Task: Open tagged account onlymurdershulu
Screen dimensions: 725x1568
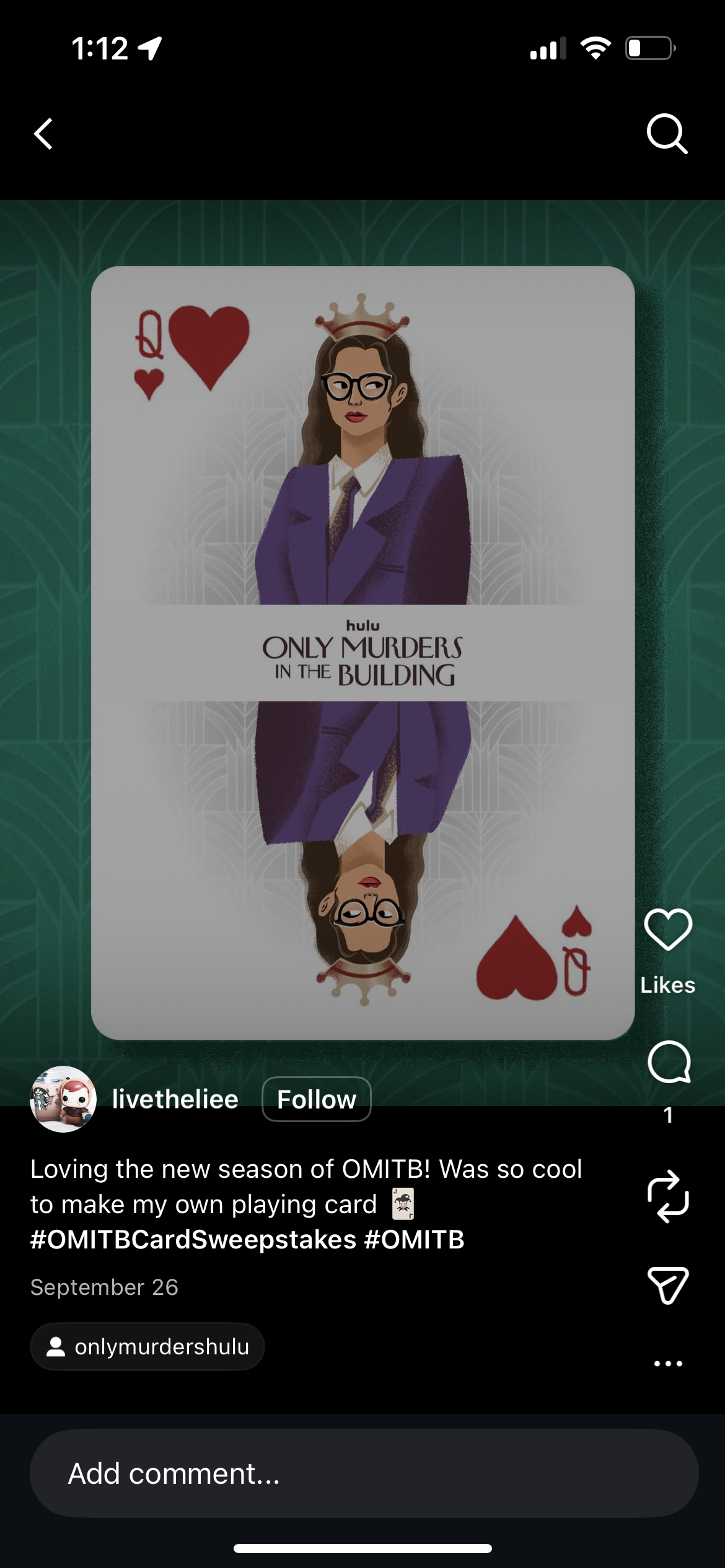Action: 147,1347
